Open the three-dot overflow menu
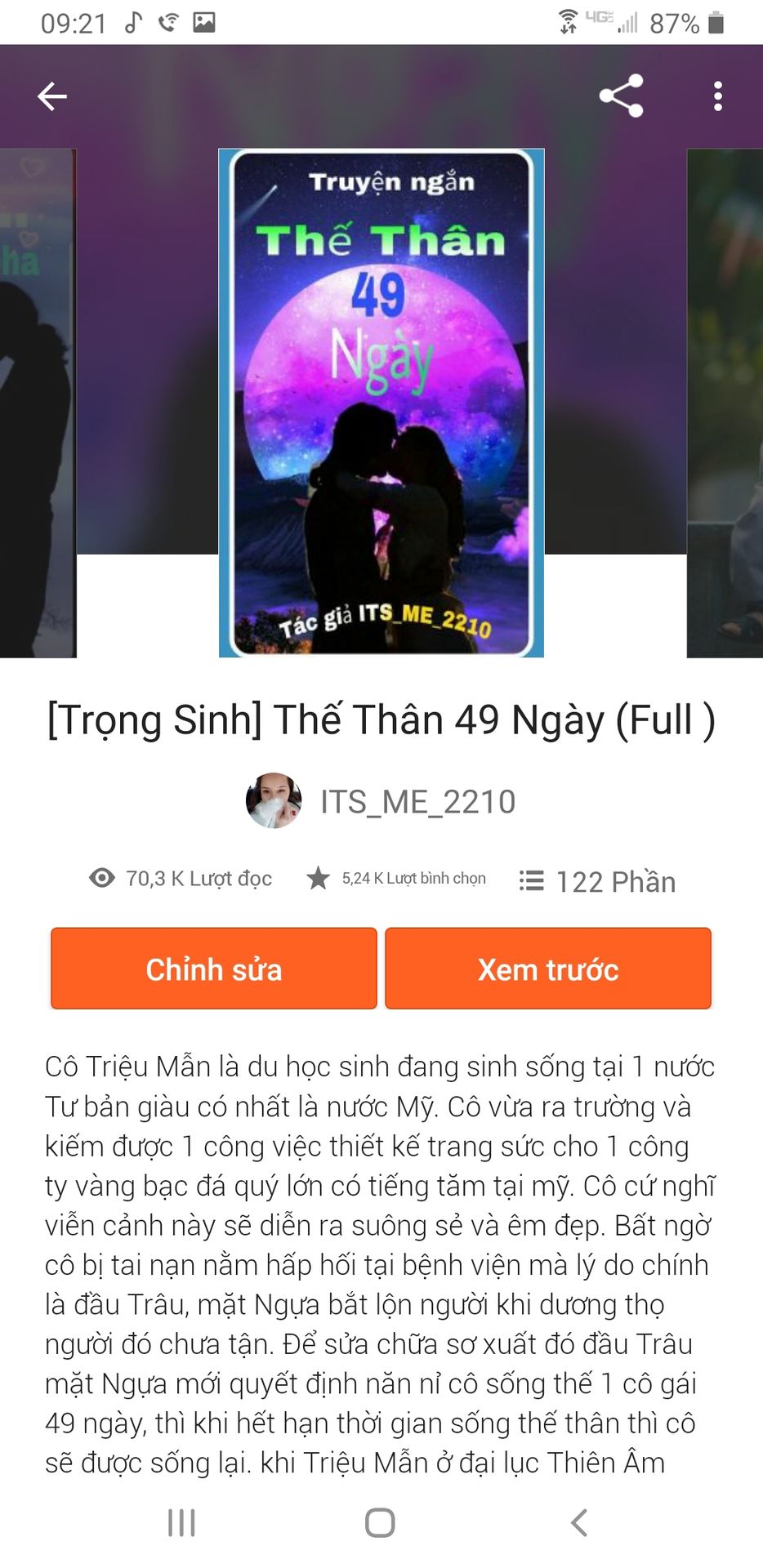Screen dimensions: 763x1568 pos(717,96)
